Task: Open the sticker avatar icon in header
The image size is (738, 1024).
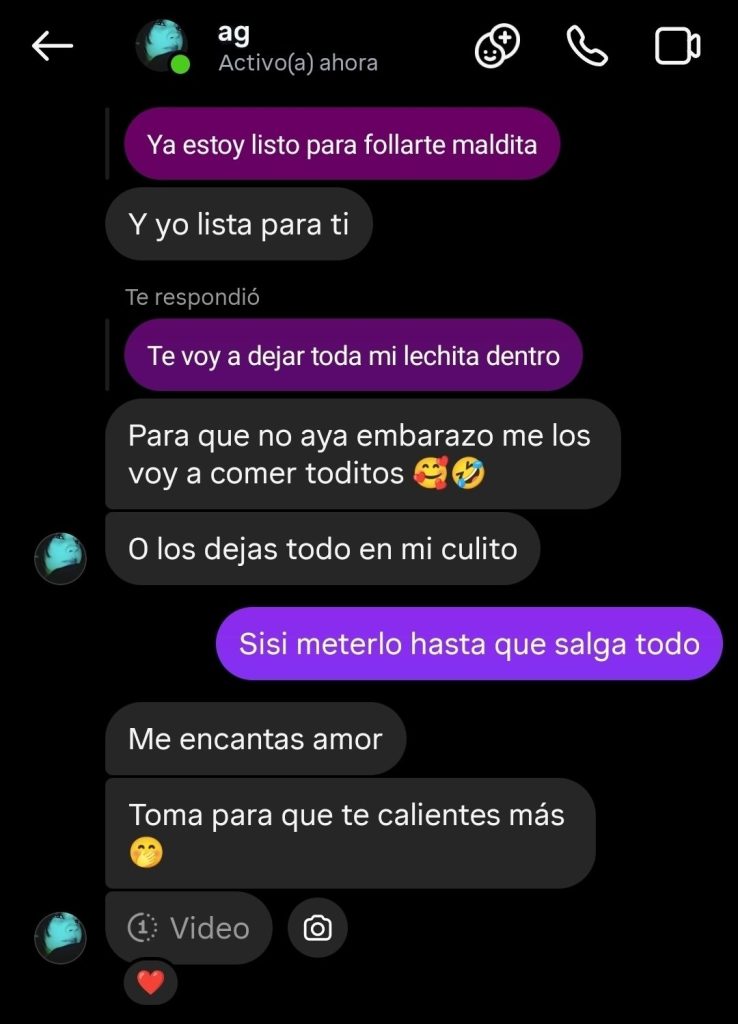Action: [497, 46]
